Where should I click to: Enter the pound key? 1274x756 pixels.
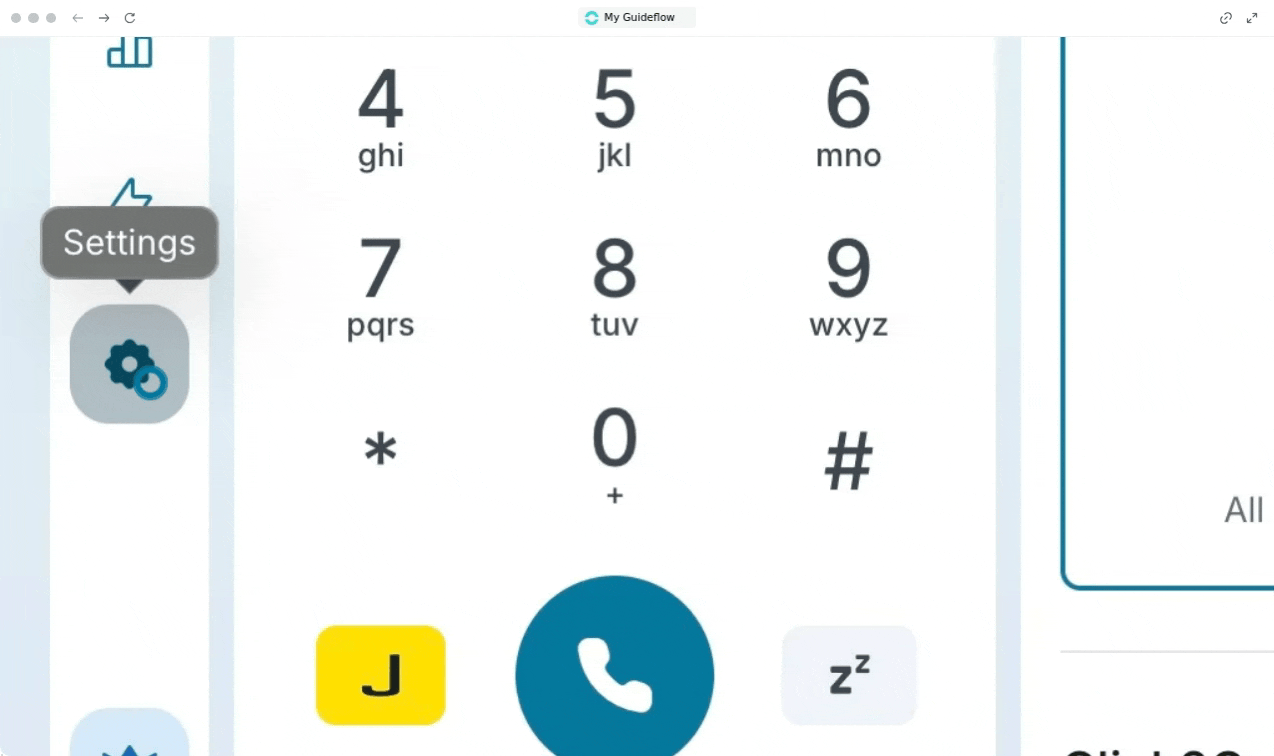848,460
